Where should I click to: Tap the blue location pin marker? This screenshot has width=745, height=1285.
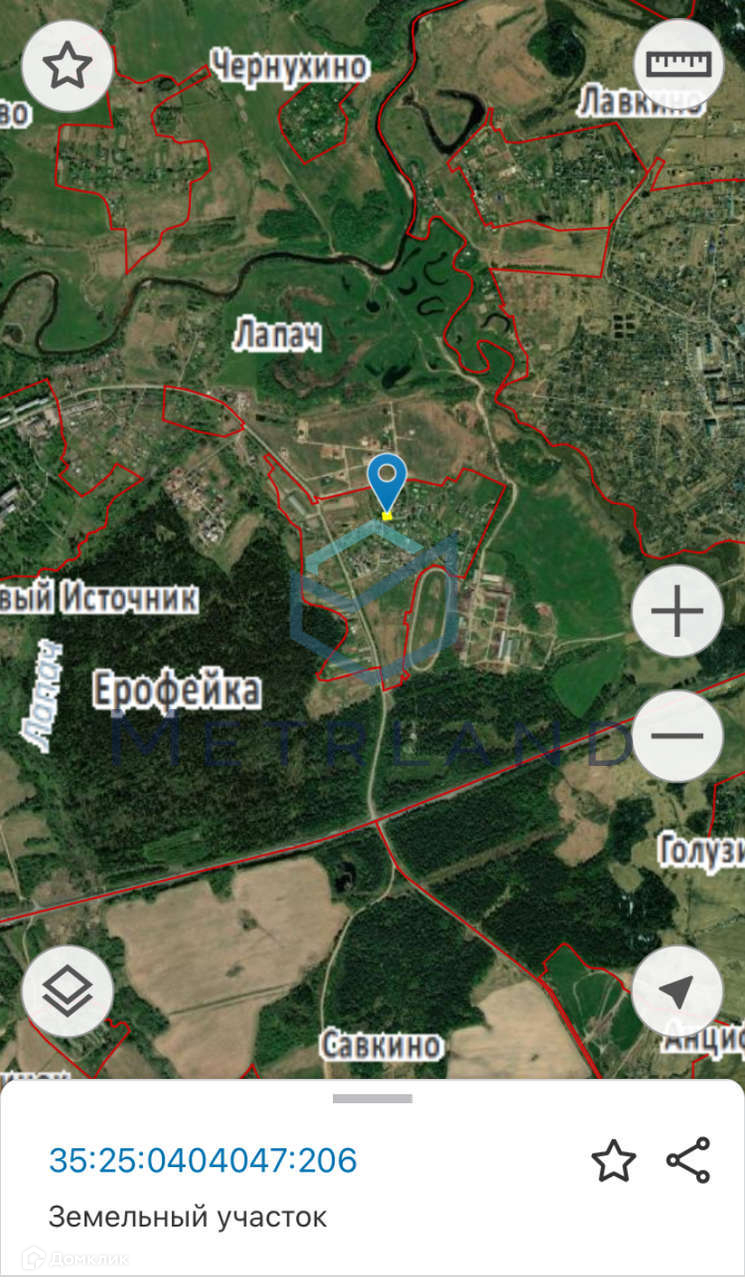[x=388, y=482]
